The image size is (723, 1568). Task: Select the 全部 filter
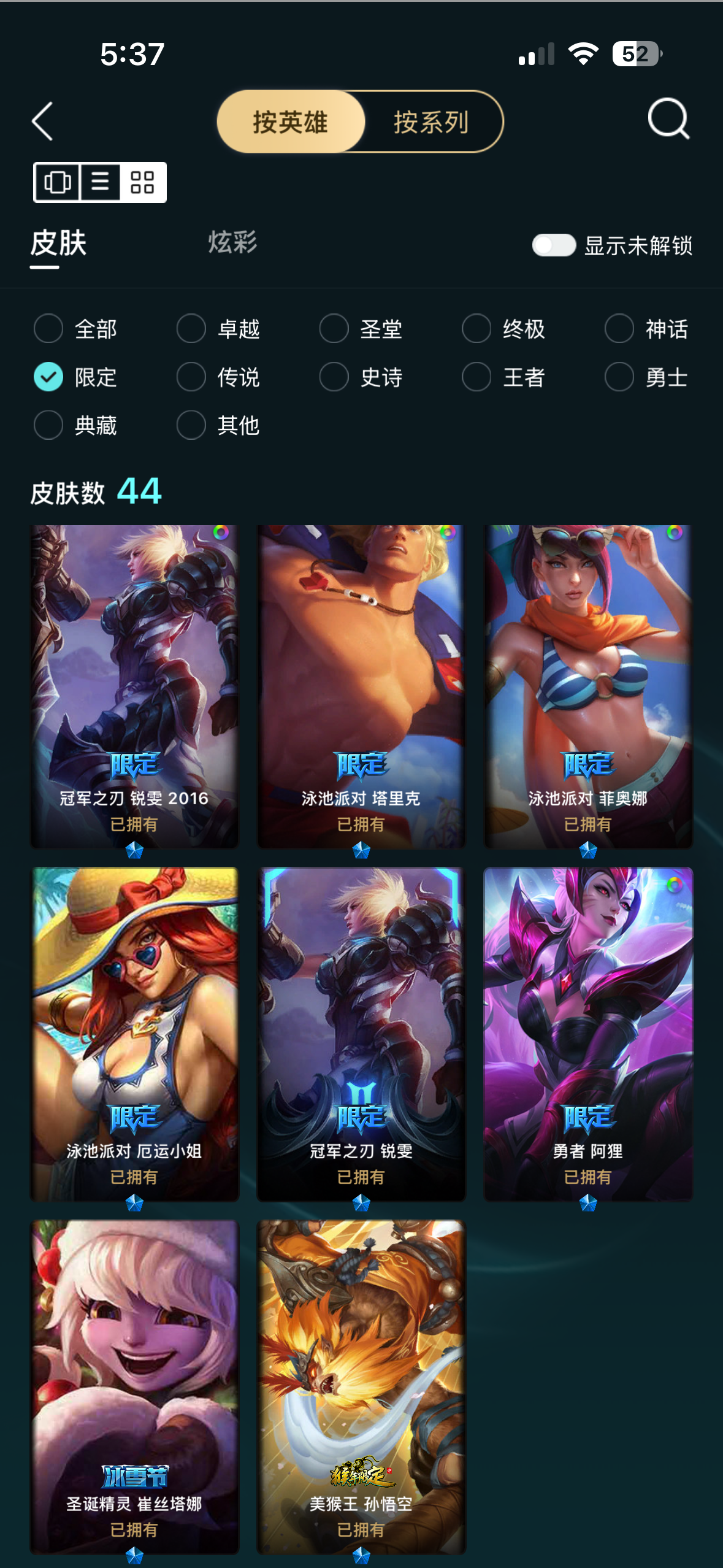coord(75,329)
